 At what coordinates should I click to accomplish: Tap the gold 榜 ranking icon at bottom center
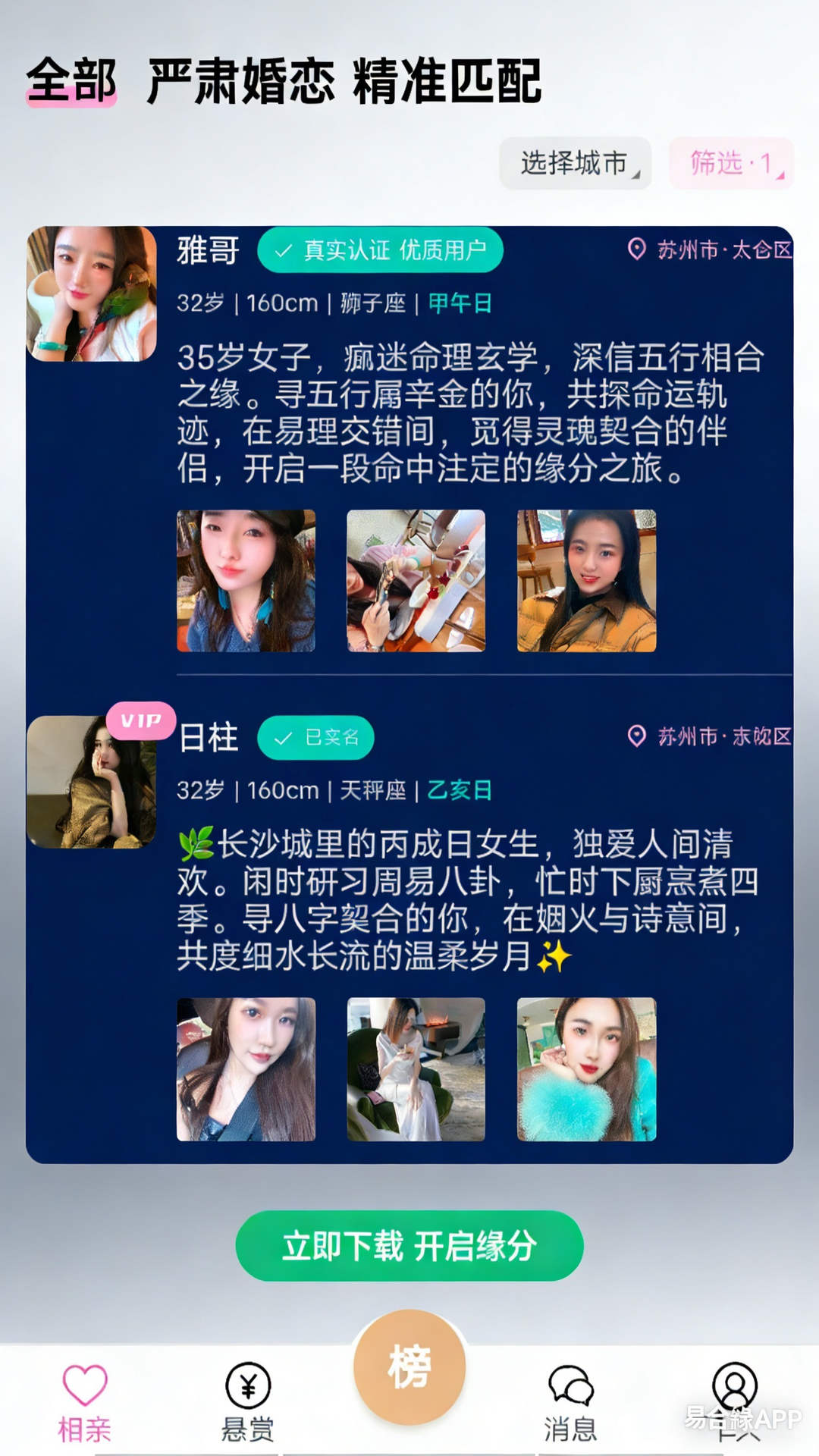click(409, 1365)
